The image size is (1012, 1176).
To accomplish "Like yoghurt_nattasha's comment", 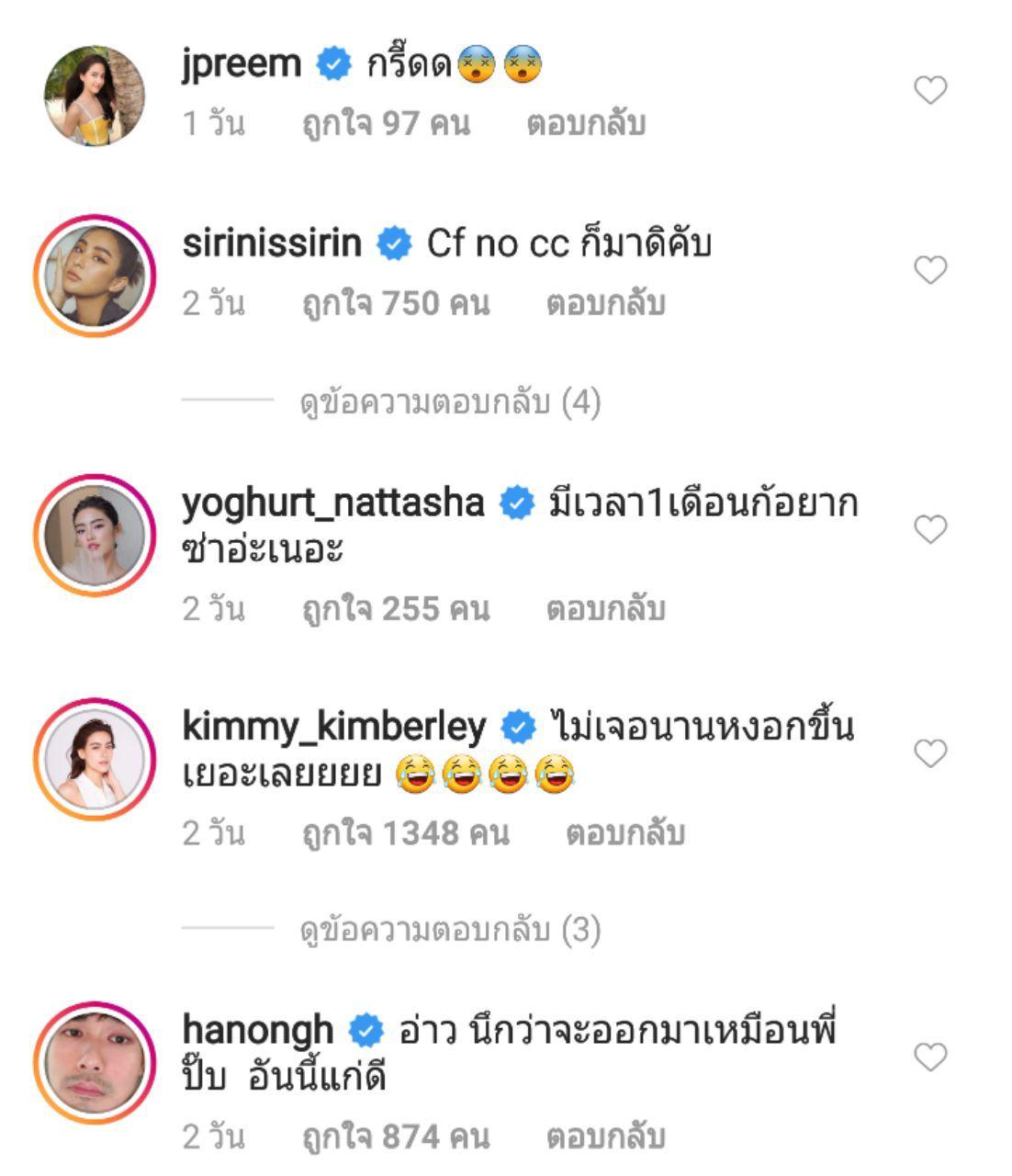I will [930, 529].
